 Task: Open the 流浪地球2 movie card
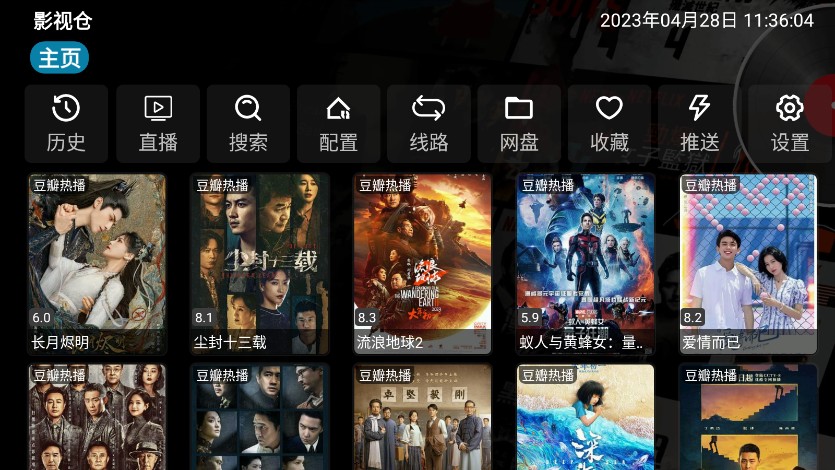[423, 263]
